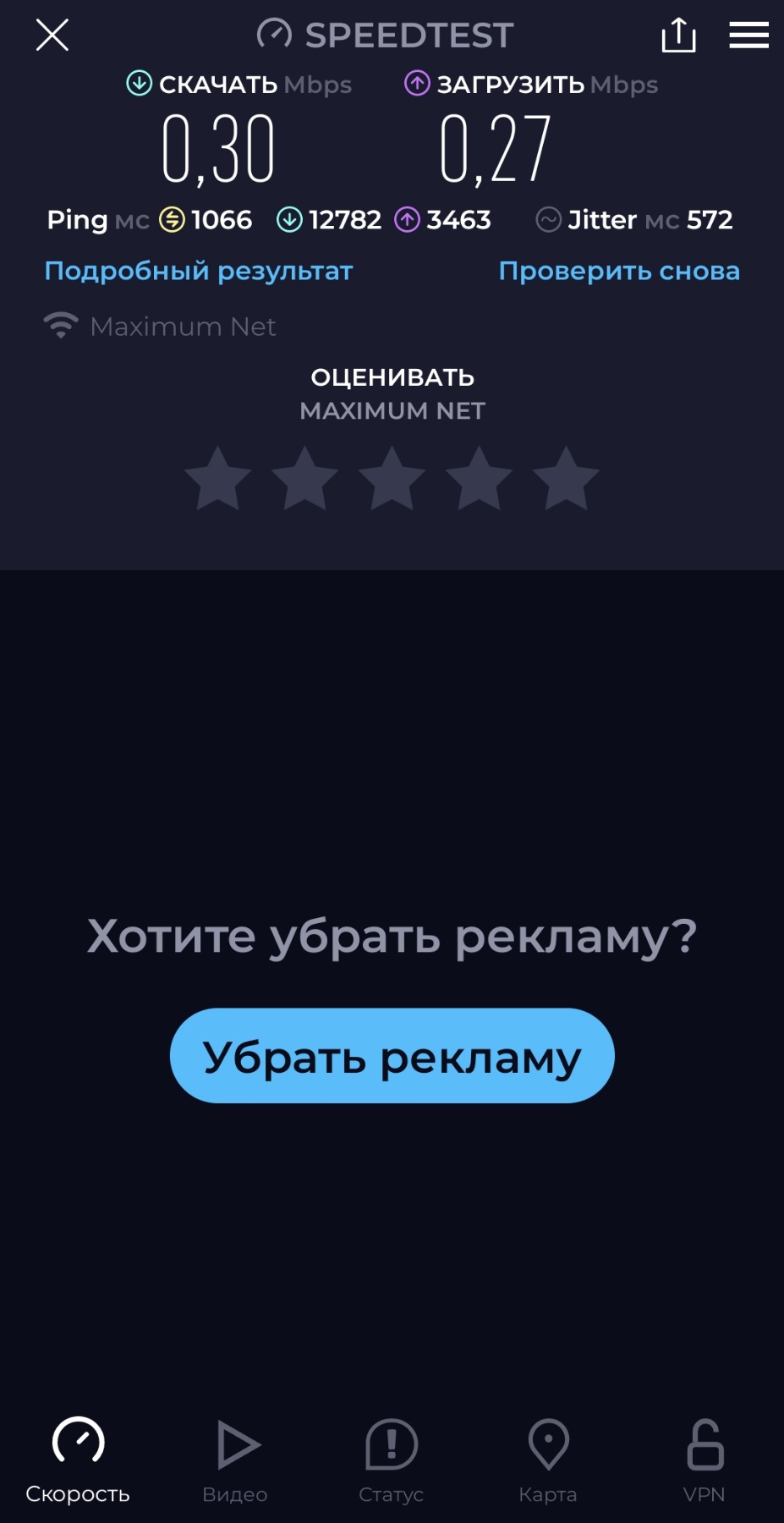Share the speed test result
This screenshot has height=1523, width=784.
point(678,36)
